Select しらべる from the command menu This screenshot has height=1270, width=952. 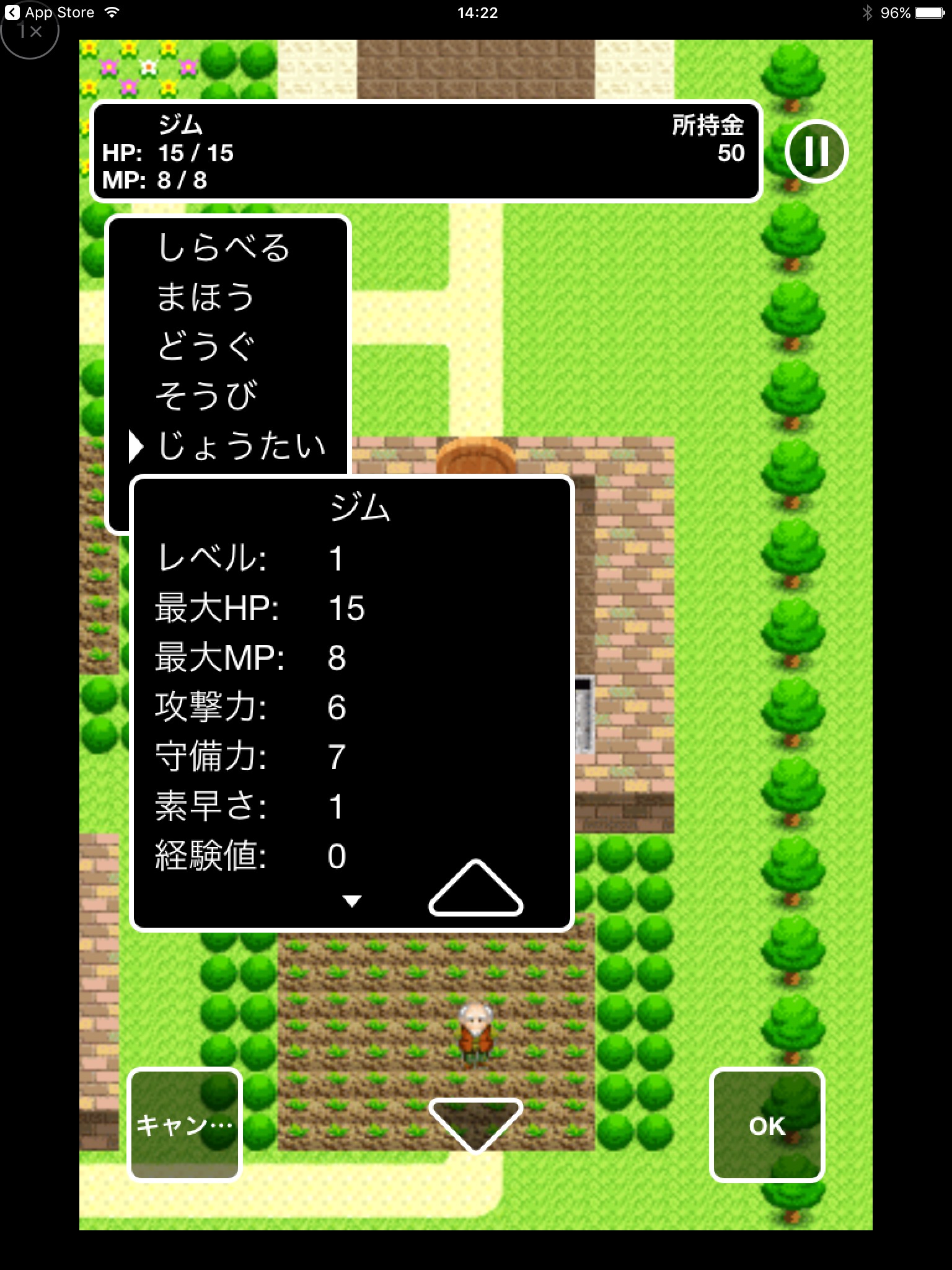pyautogui.click(x=224, y=247)
